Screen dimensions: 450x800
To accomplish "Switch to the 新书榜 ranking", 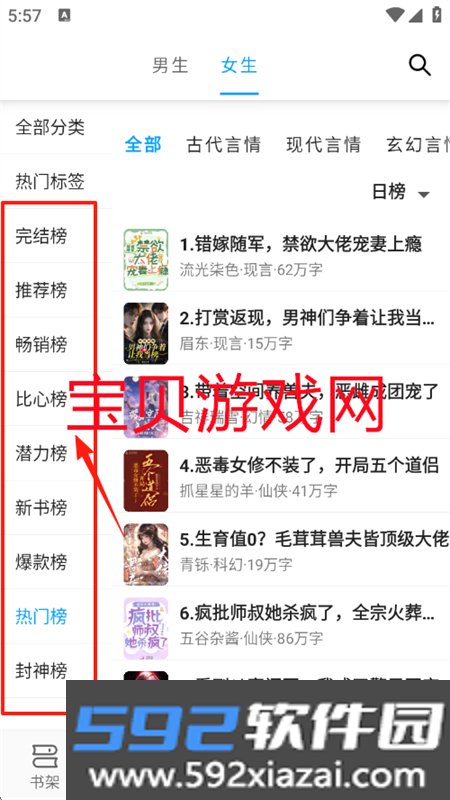I will 41,508.
